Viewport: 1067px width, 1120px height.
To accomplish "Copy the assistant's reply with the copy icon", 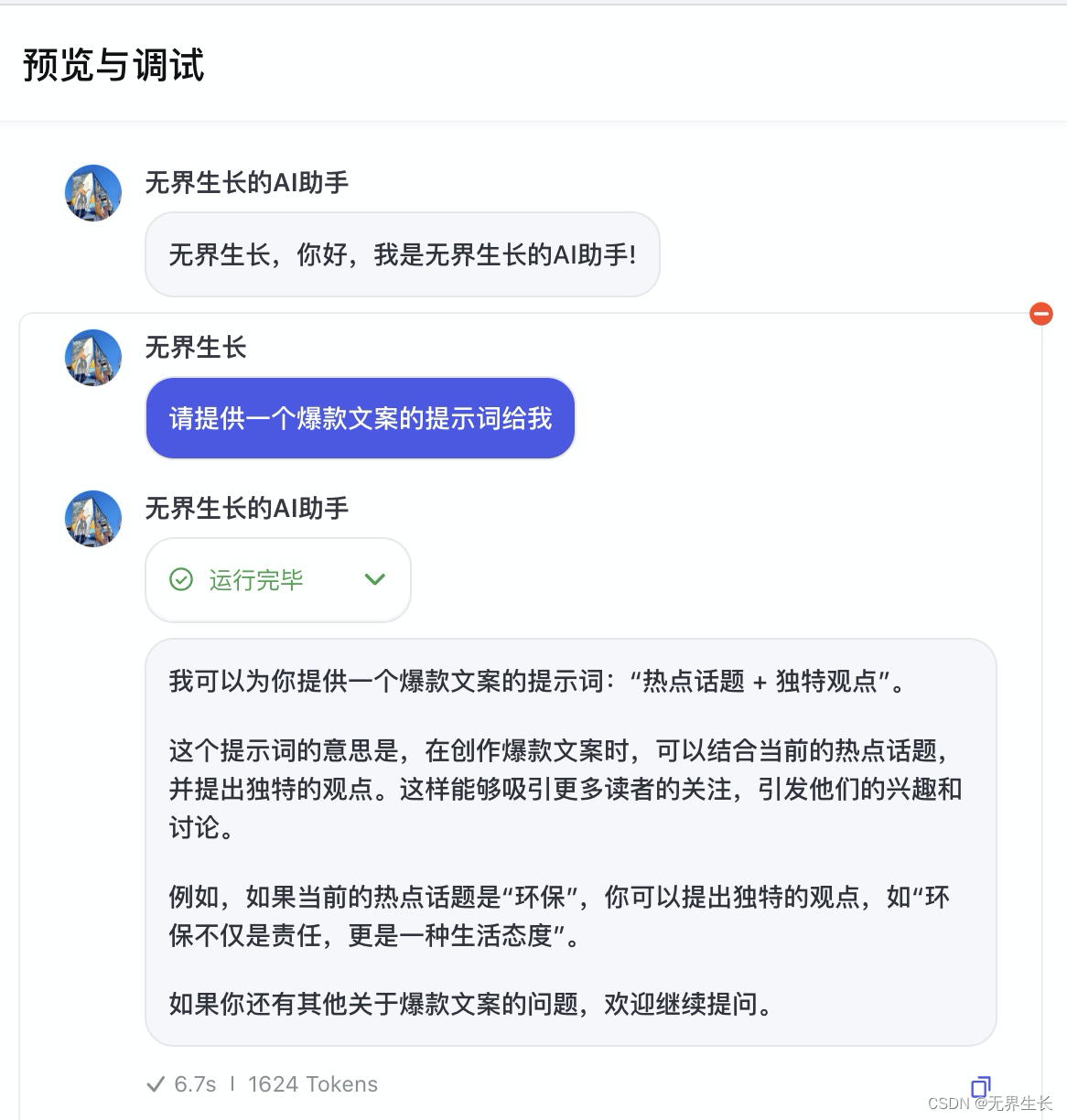I will pos(980,1086).
